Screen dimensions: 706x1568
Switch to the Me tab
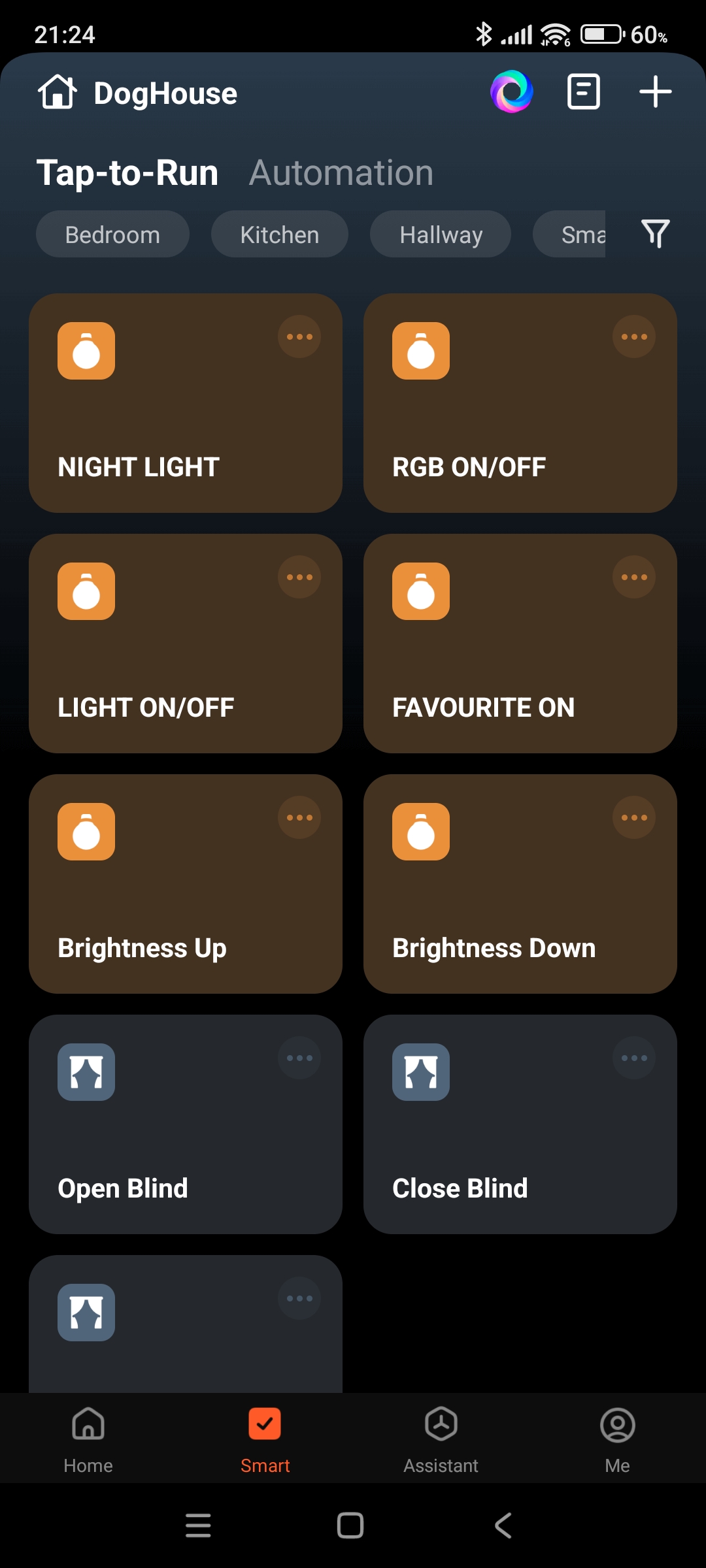[x=617, y=1439]
